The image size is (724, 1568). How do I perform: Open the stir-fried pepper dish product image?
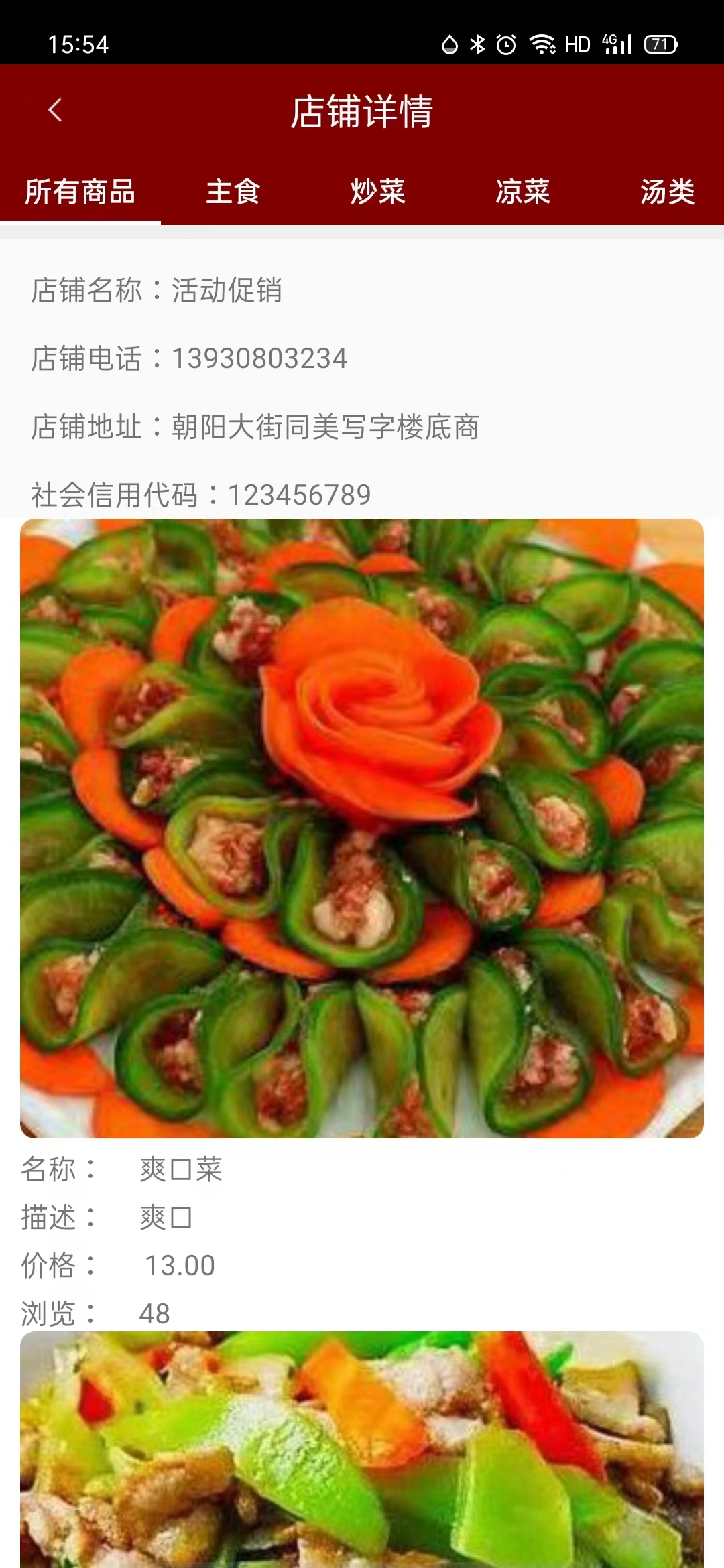(x=362, y=1451)
